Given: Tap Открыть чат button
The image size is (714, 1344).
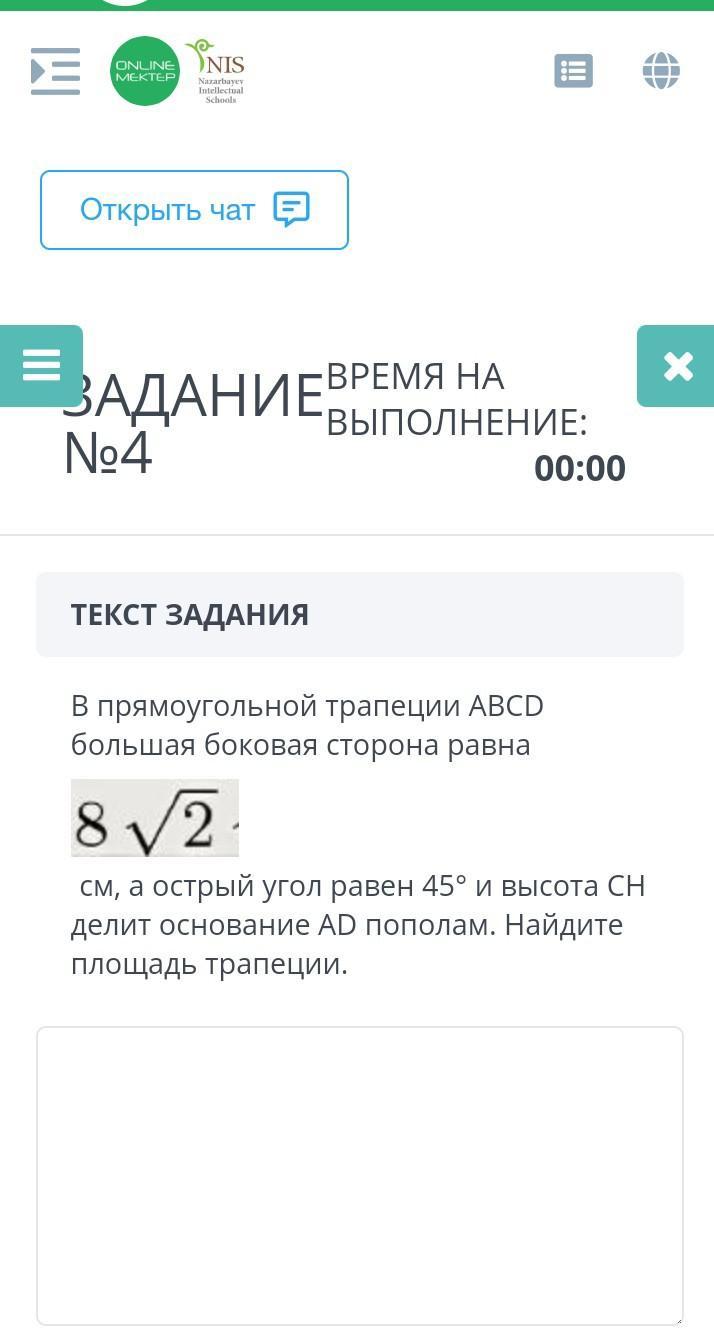Looking at the screenshot, I should tap(194, 210).
